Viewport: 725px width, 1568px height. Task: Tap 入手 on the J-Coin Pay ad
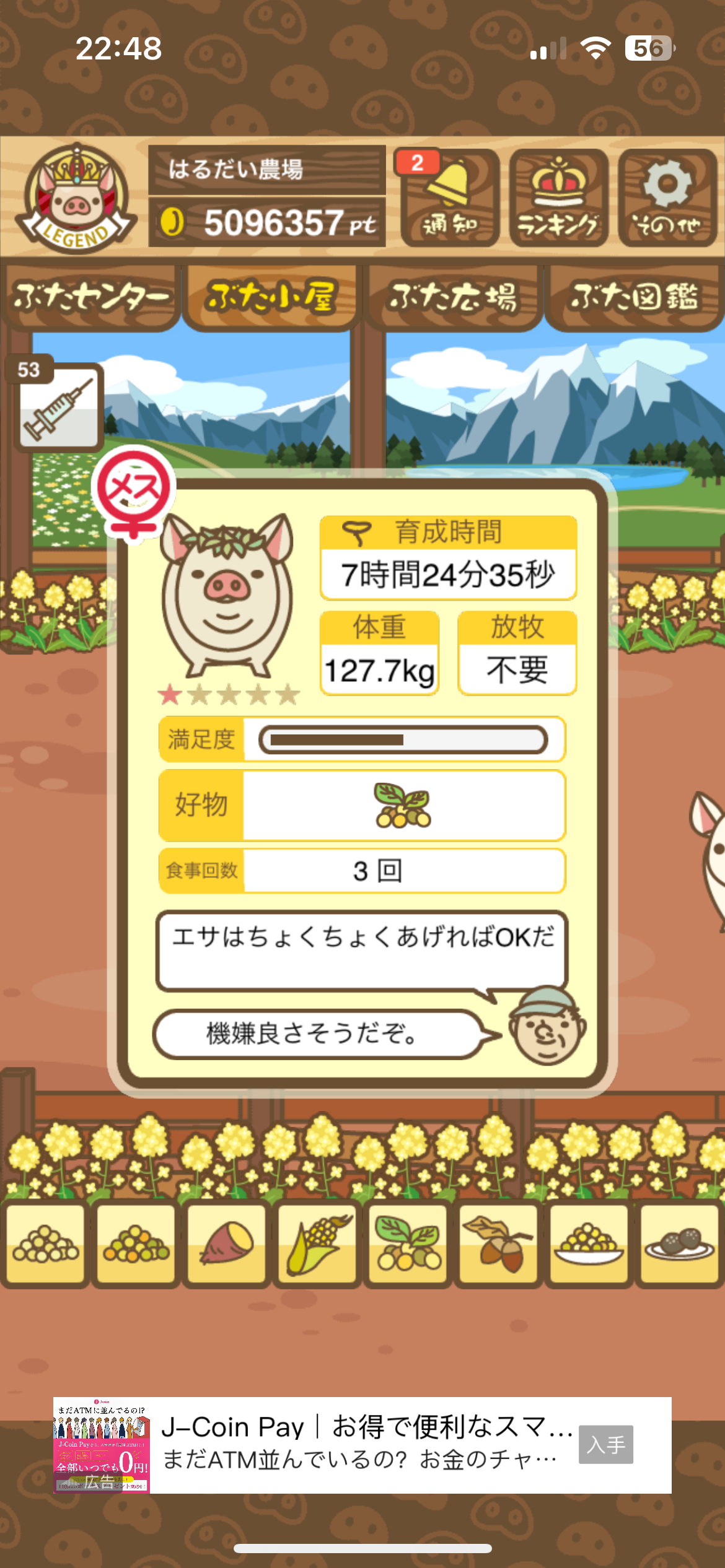(x=605, y=1445)
